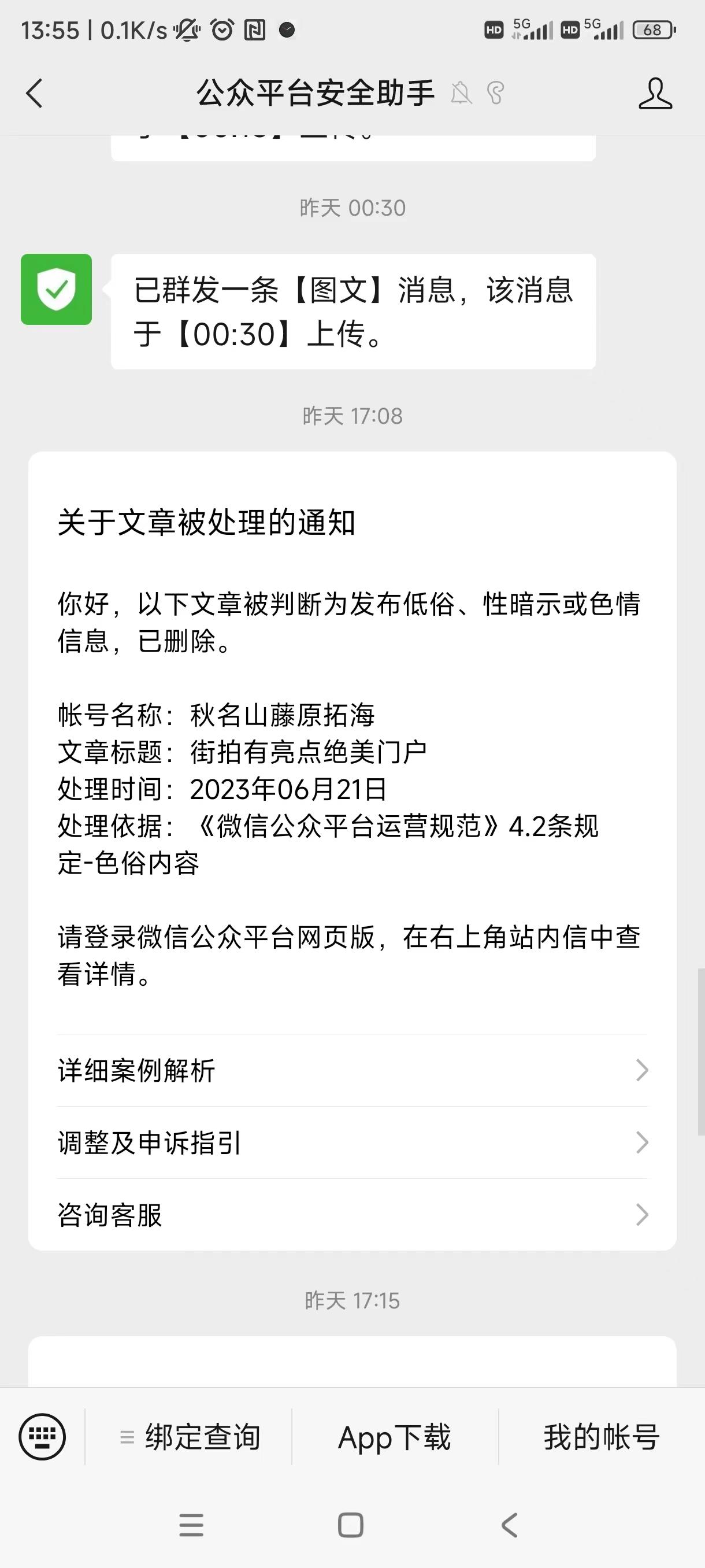Screen dimensions: 705x1568
Task: Open 咨询客服 row
Action: (x=352, y=1215)
